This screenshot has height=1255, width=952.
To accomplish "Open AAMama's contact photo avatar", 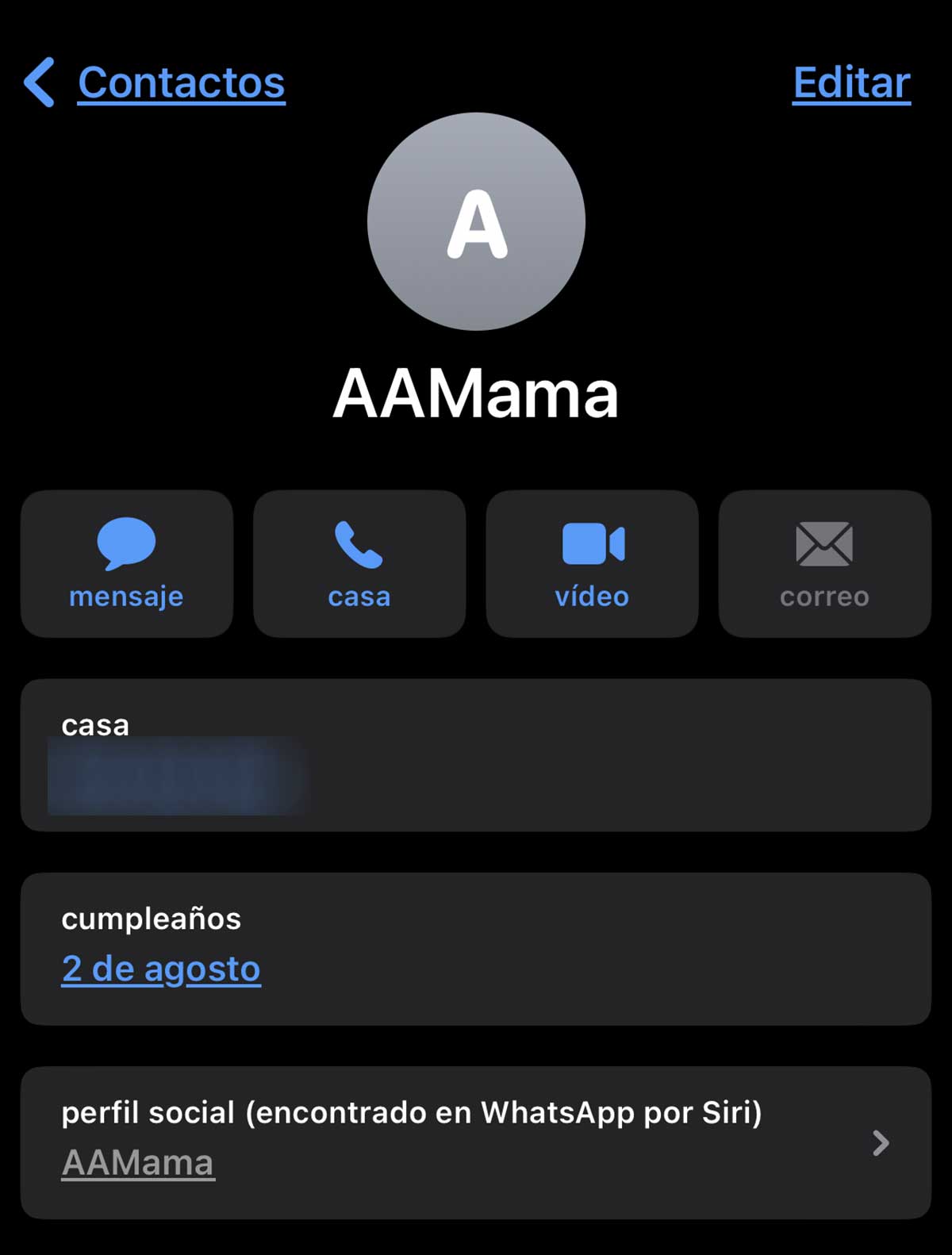I will [476, 222].
